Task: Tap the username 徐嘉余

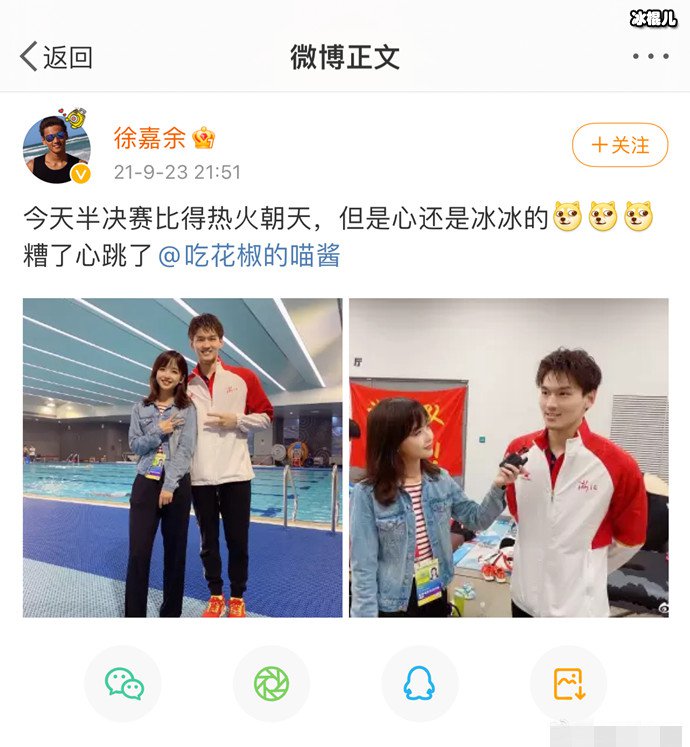Action: pyautogui.click(x=149, y=138)
